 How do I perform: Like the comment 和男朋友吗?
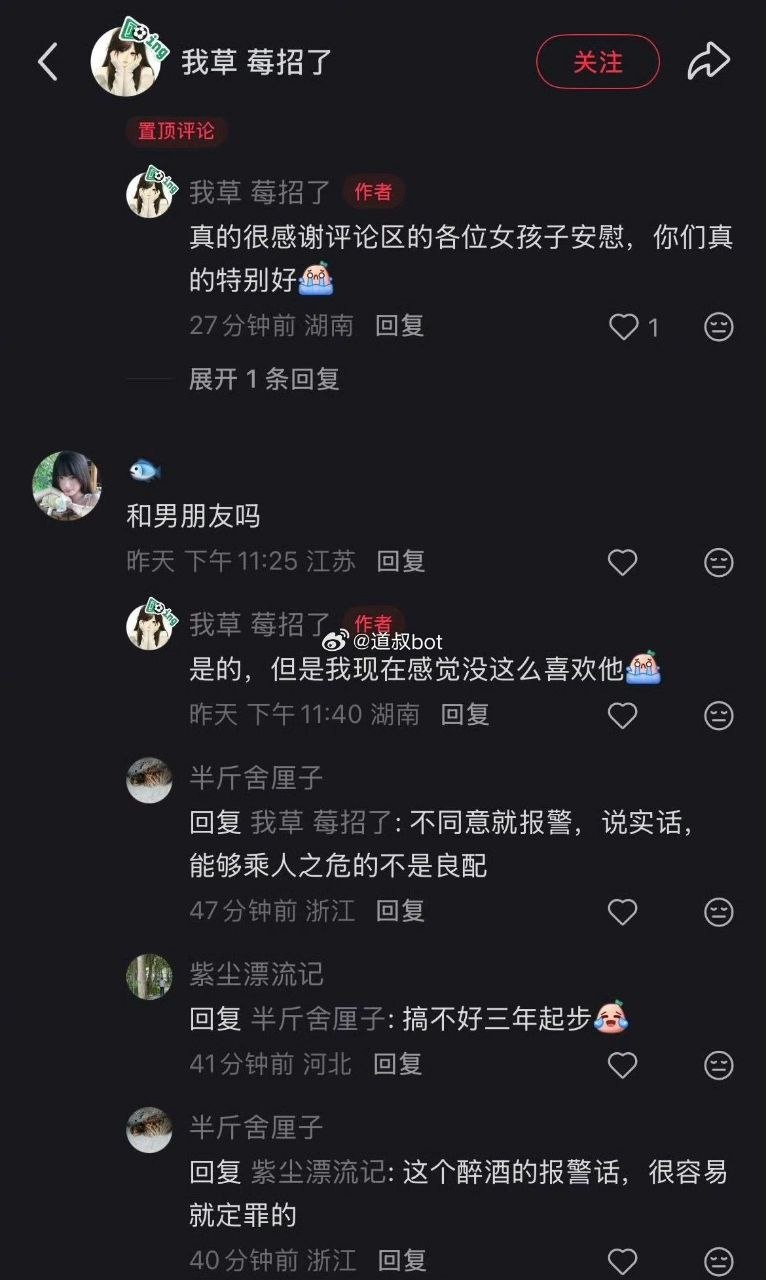pos(623,563)
